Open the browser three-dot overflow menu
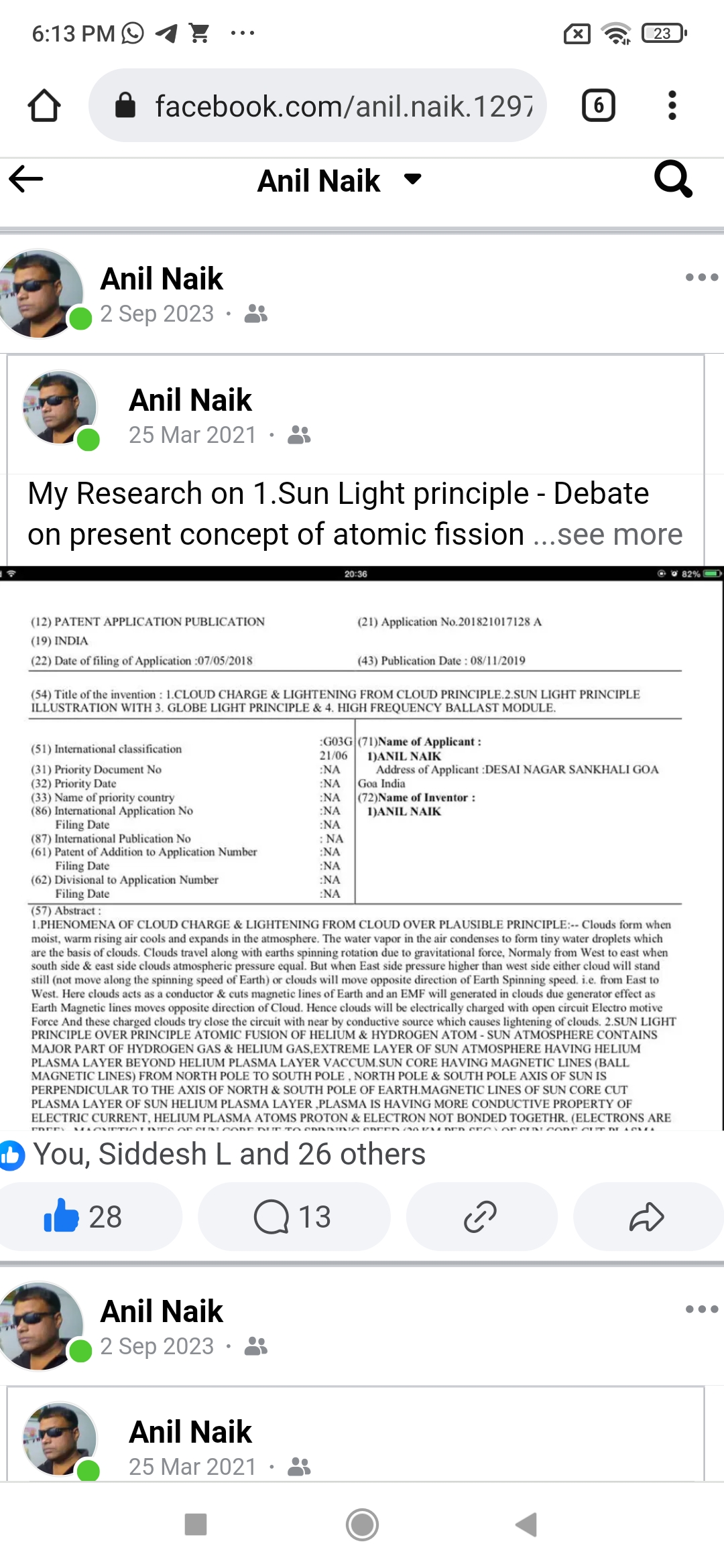 pyautogui.click(x=672, y=105)
